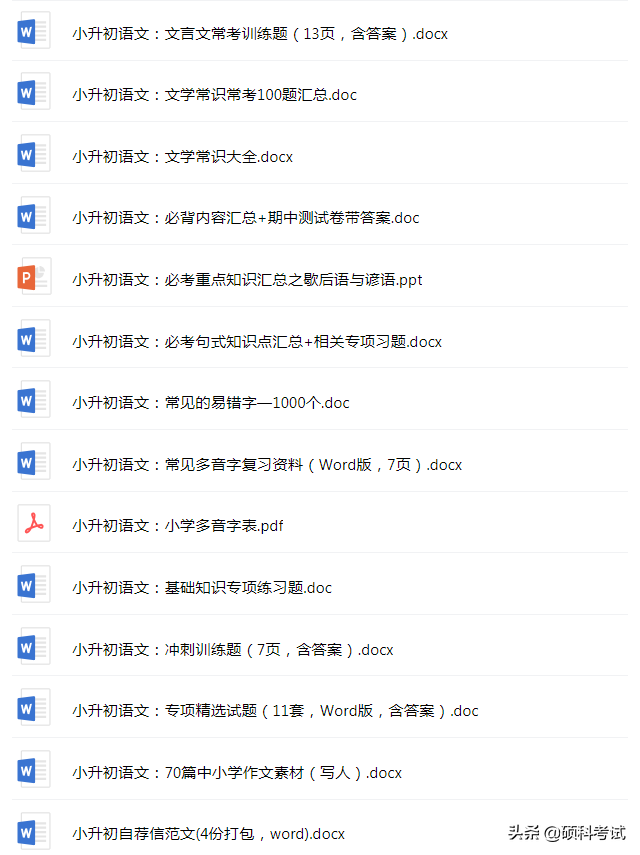Open 必背内容汇总+期中测试卷带答案.doc
Viewport: 640px width, 855px height.
tap(245, 218)
